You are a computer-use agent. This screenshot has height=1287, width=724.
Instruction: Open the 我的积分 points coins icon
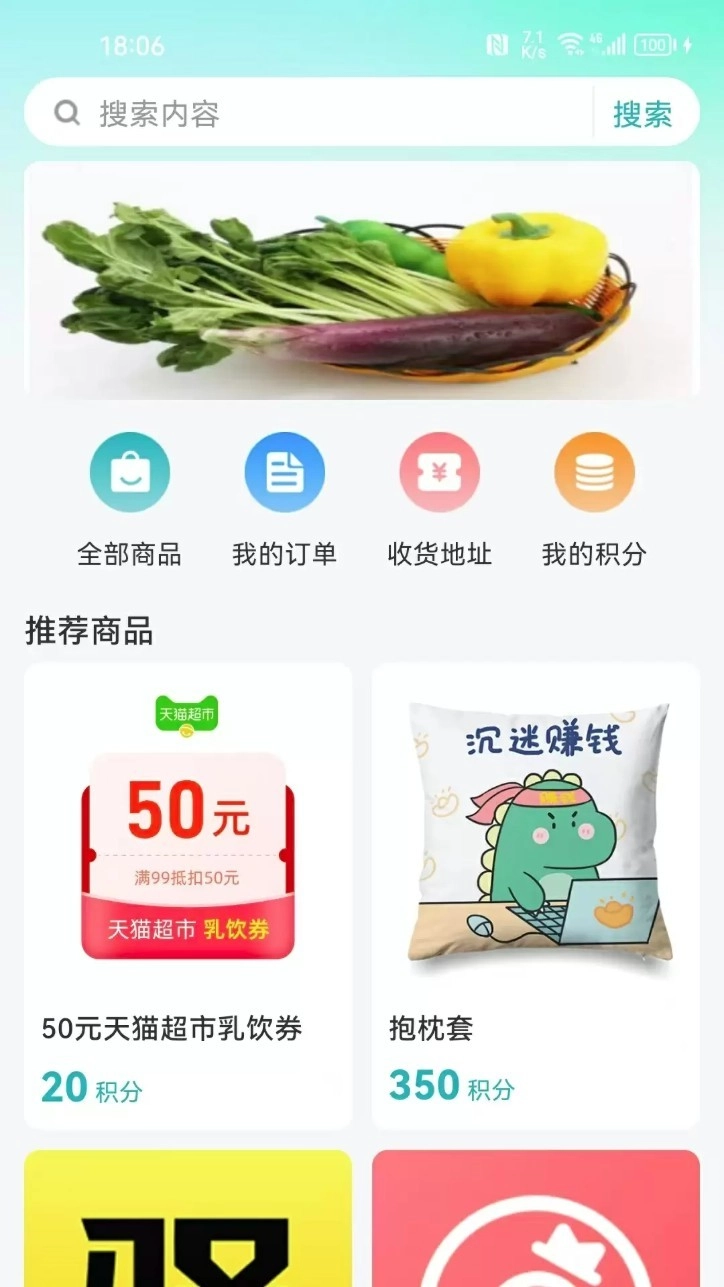click(x=593, y=471)
